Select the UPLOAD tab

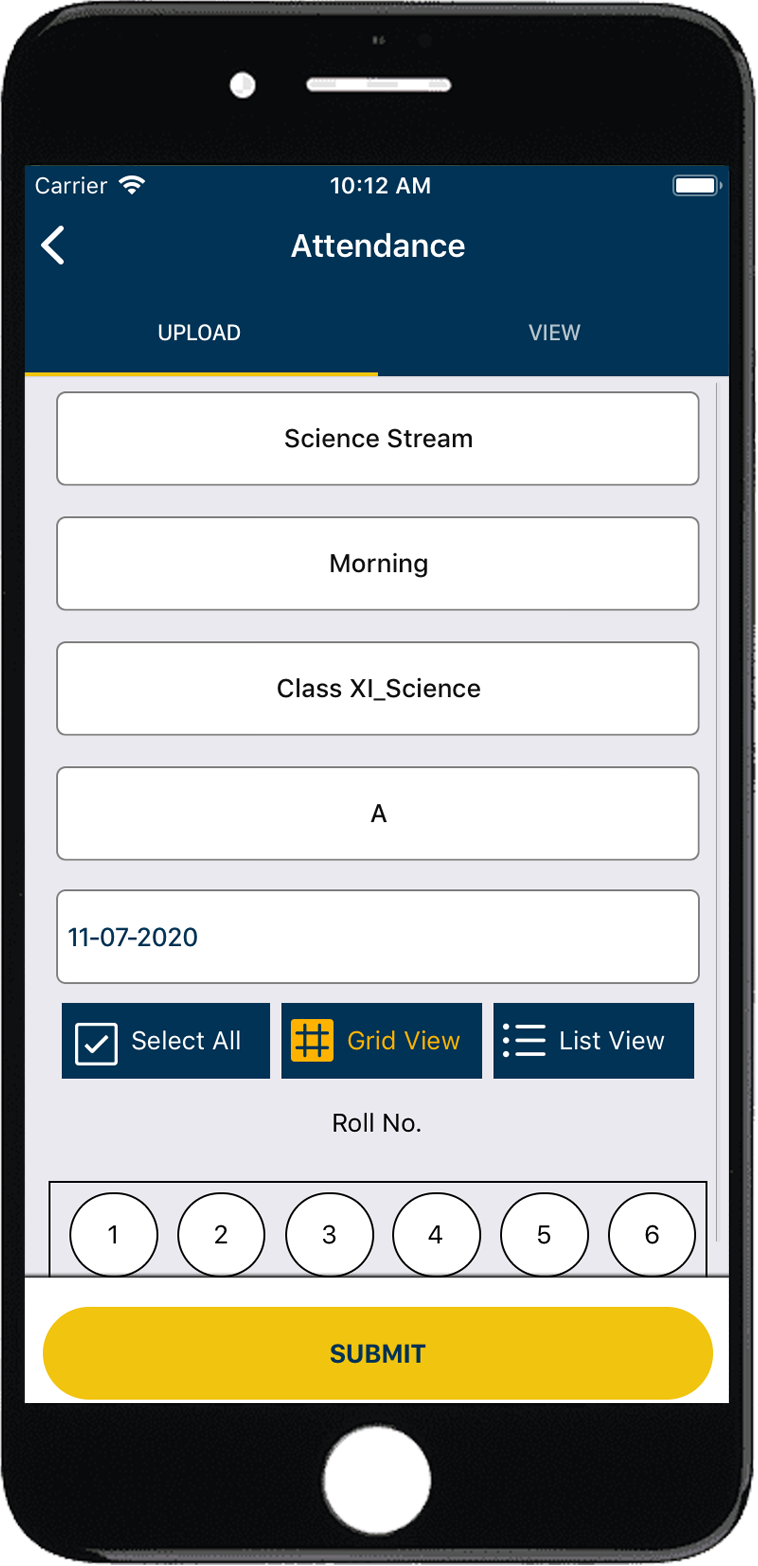199,332
